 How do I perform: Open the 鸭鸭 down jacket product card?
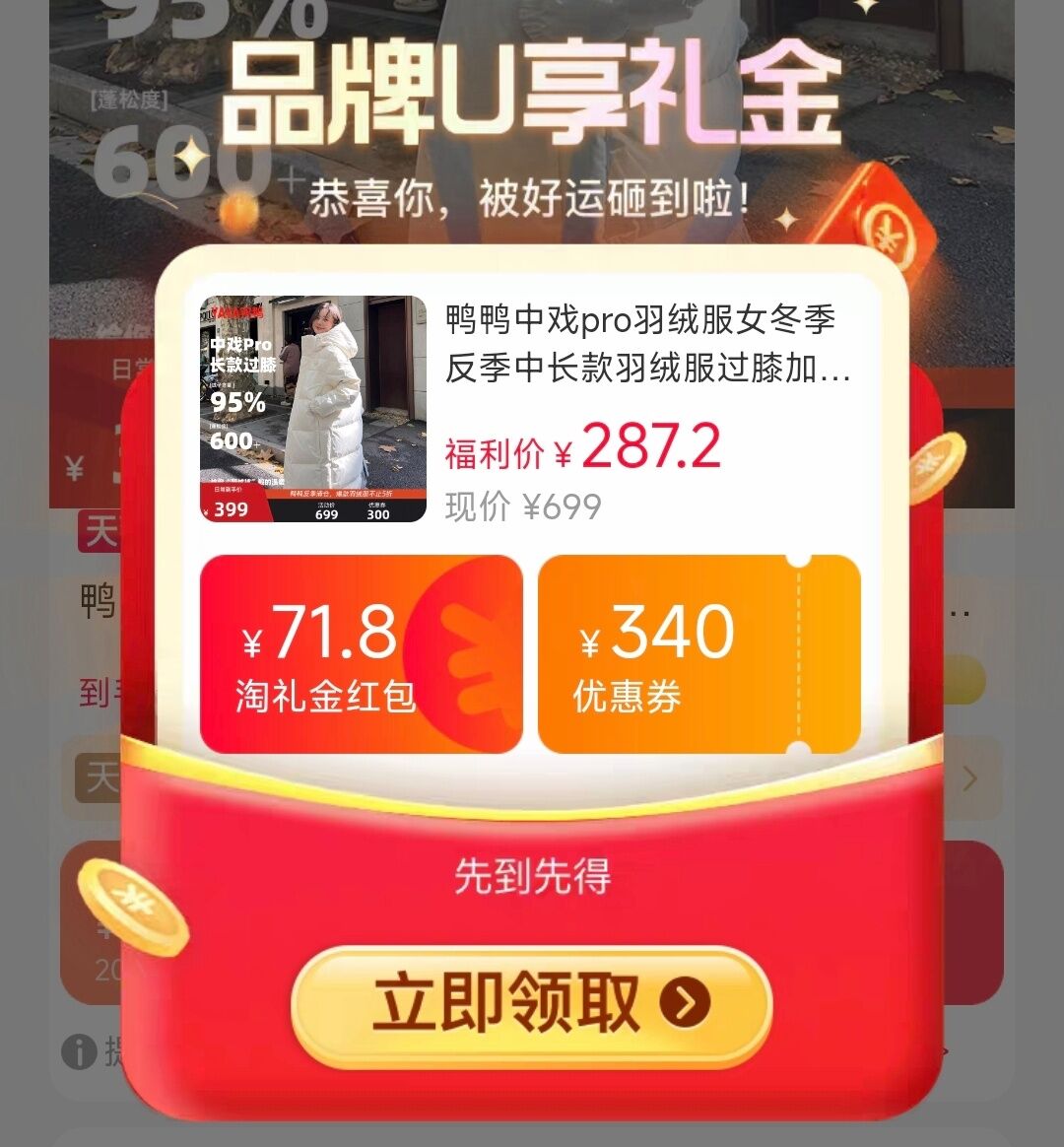pos(530,409)
